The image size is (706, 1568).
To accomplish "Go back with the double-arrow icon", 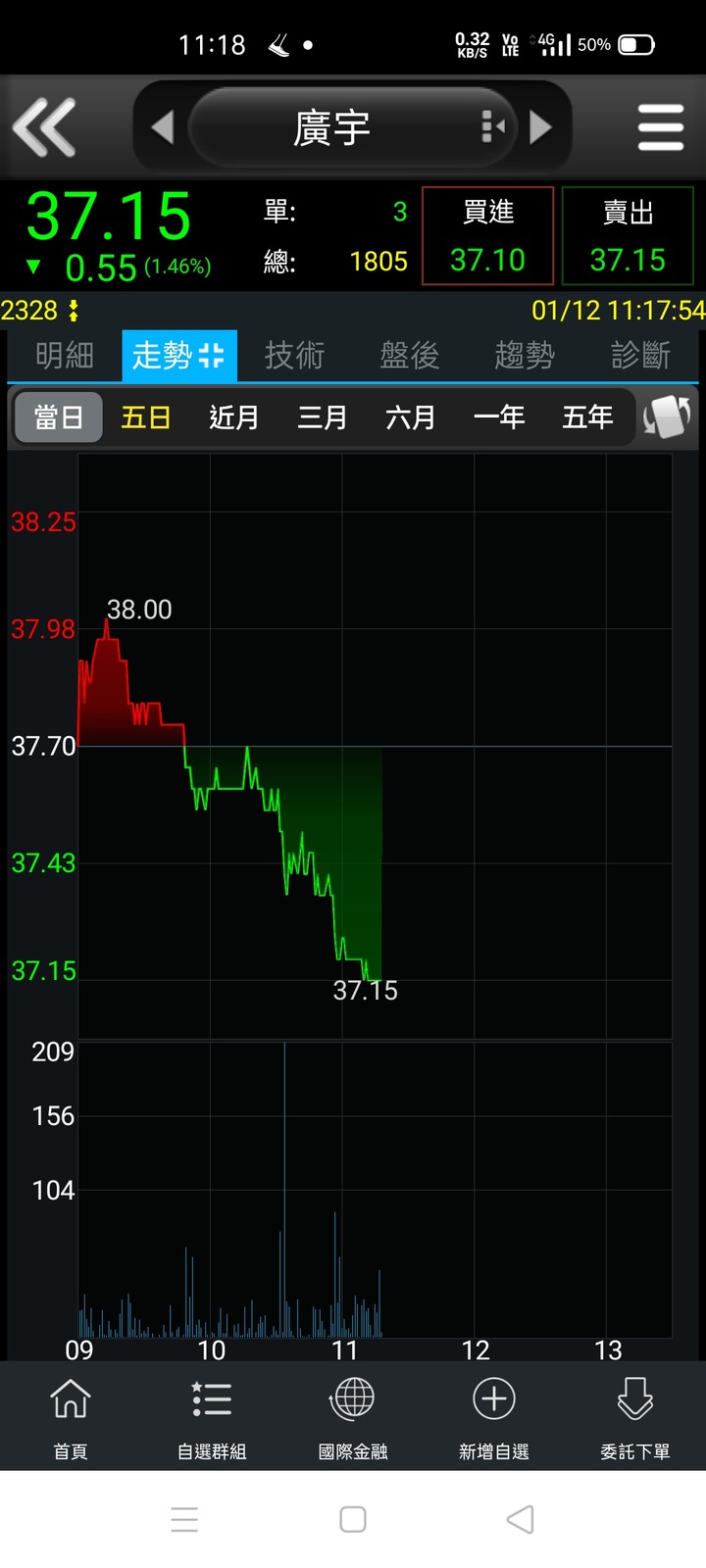I will (x=44, y=127).
